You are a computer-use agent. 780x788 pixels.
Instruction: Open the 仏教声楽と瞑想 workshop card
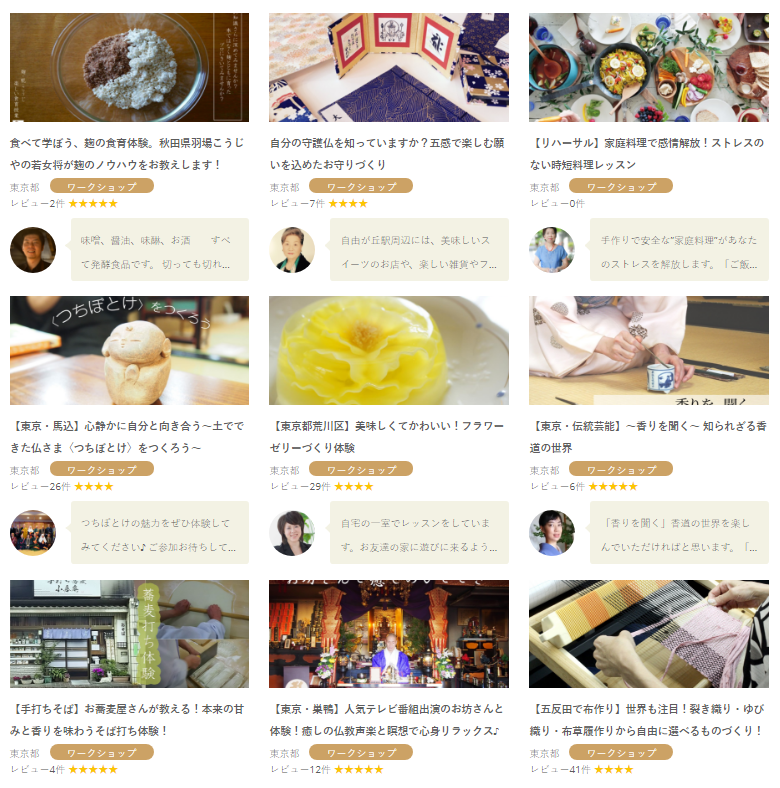point(388,633)
